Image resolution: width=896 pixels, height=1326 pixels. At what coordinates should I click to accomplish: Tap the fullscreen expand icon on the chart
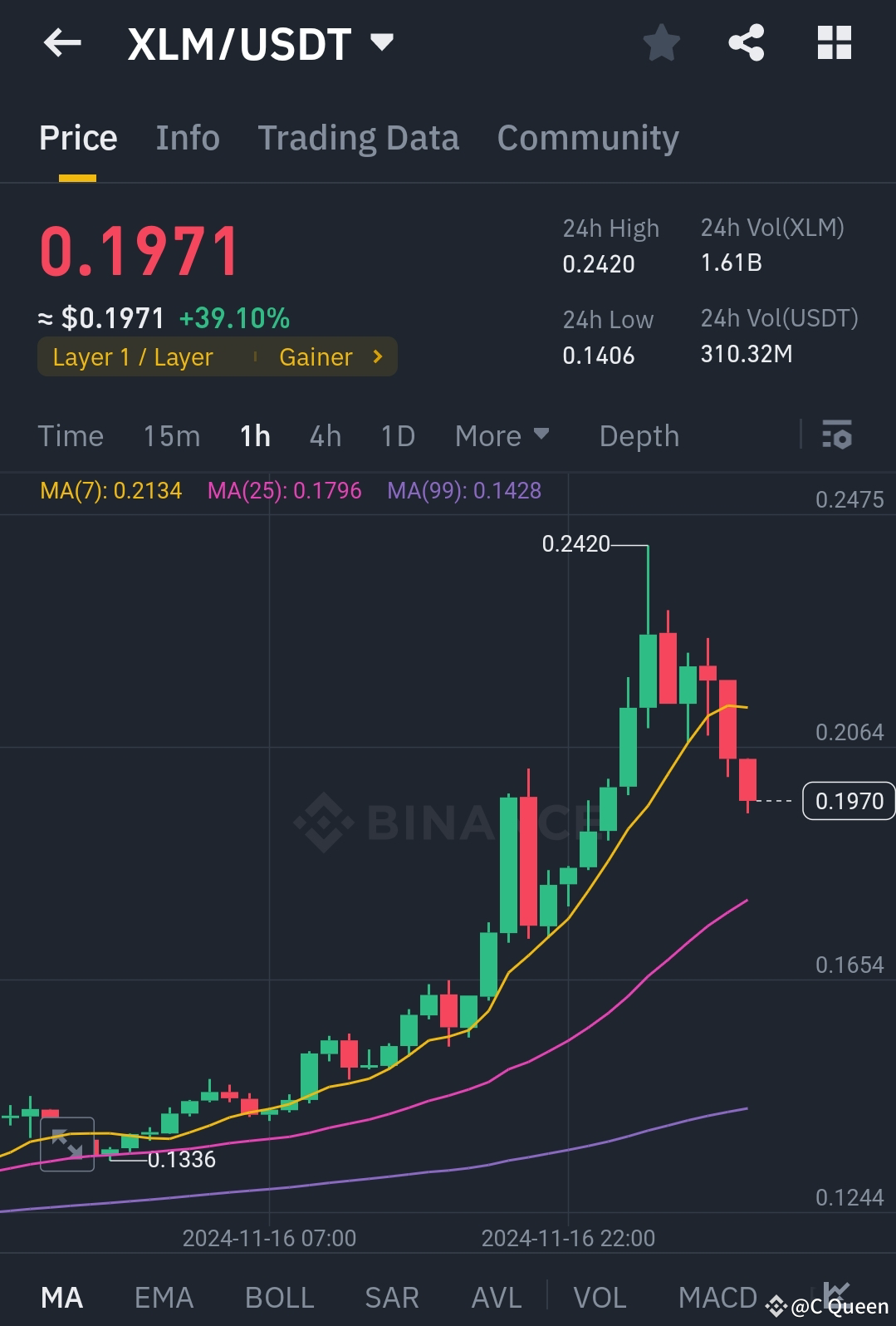point(67,1143)
